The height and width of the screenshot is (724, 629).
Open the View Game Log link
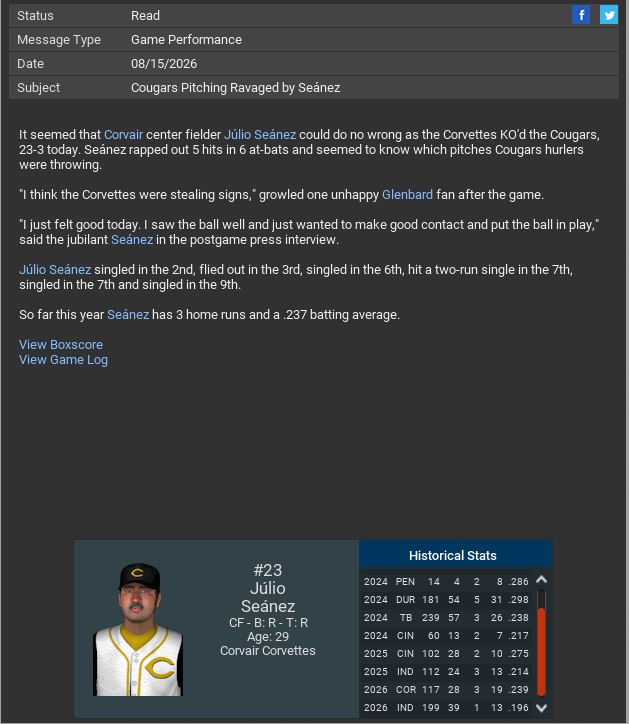[x=63, y=359]
